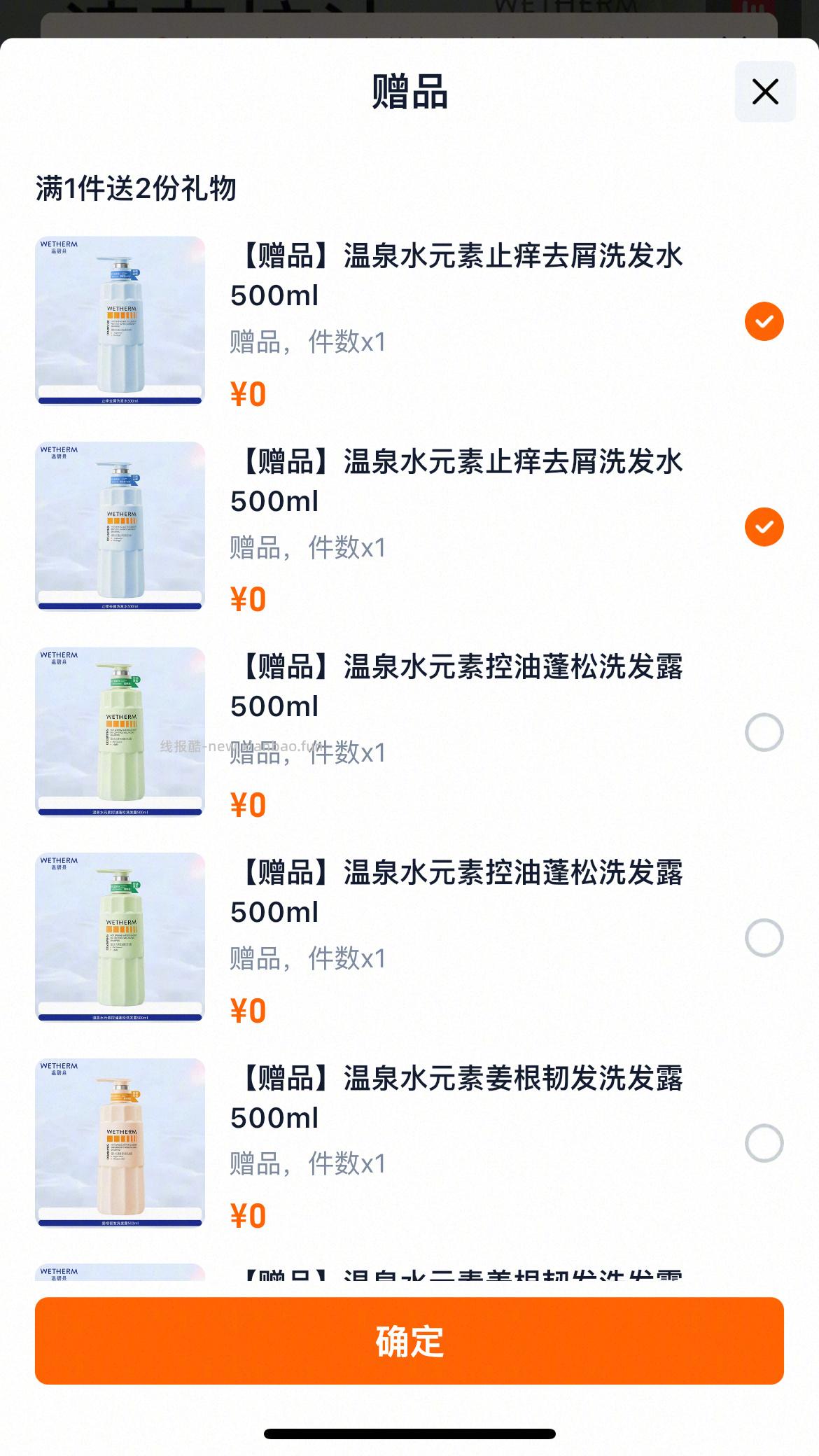The width and height of the screenshot is (819, 1456).
Task: Uncheck the second 止痒去屑洗发水 gift
Action: pyautogui.click(x=764, y=526)
